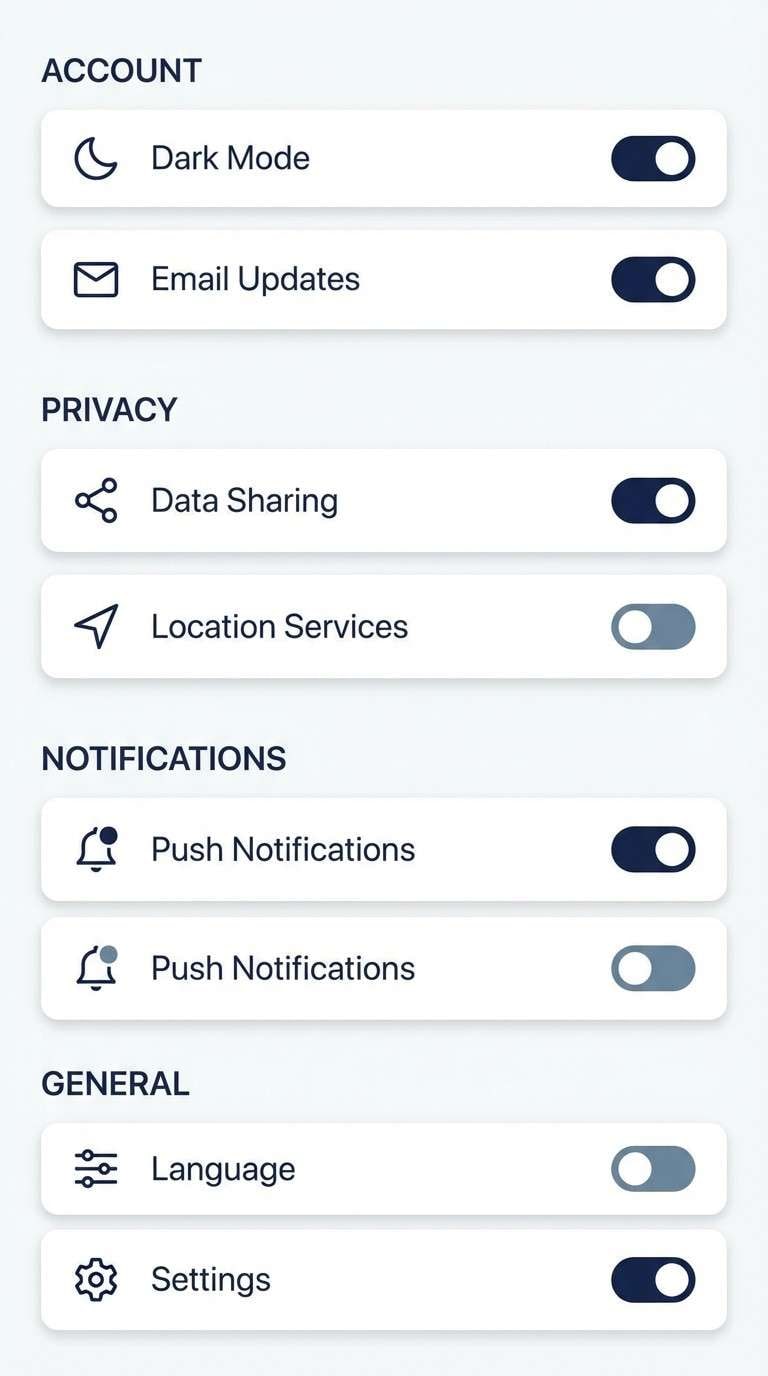The width and height of the screenshot is (768, 1376).
Task: Select the envelope icon for Email Updates
Action: tap(95, 279)
